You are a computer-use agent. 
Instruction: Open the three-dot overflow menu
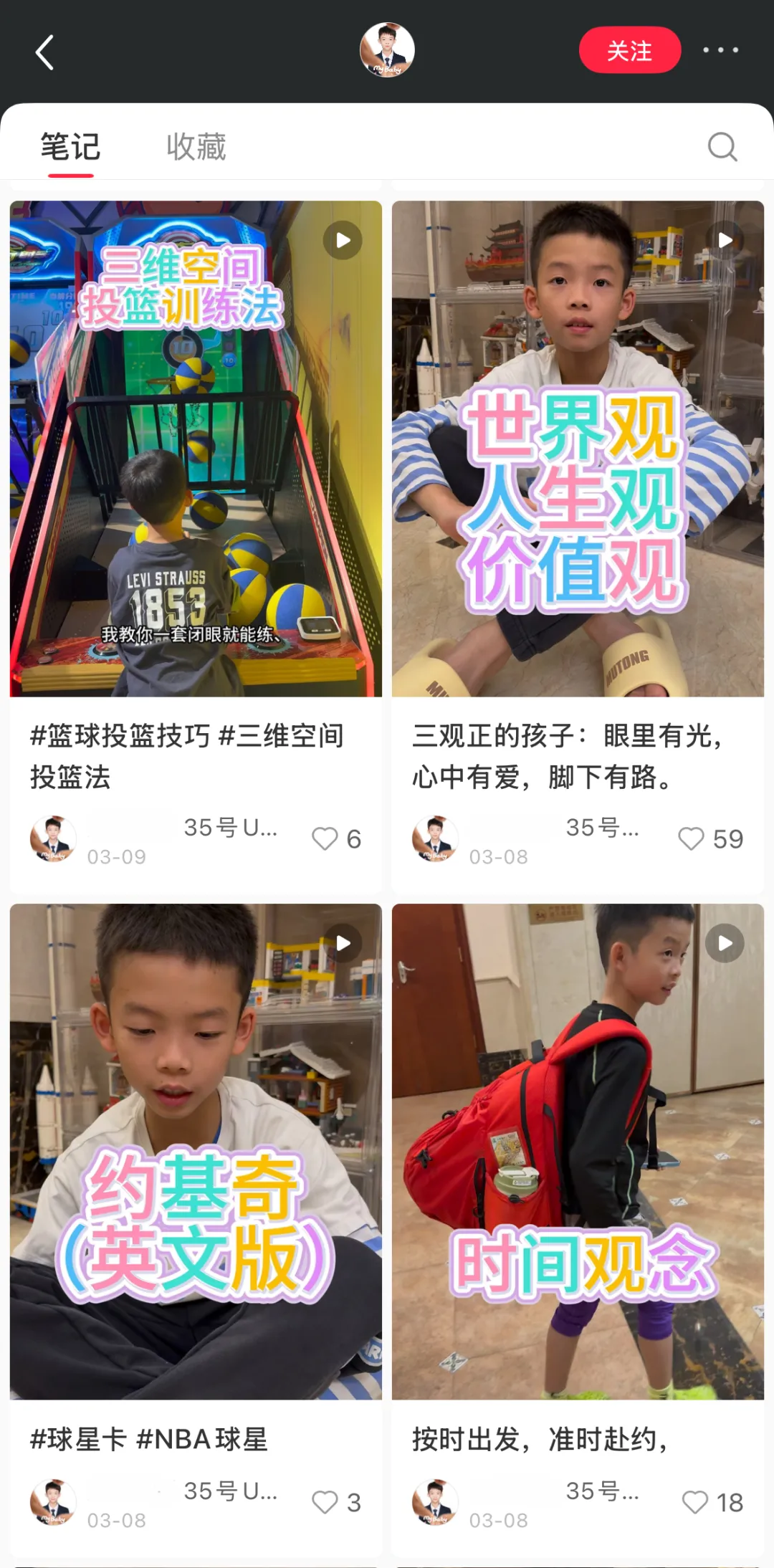click(x=720, y=50)
